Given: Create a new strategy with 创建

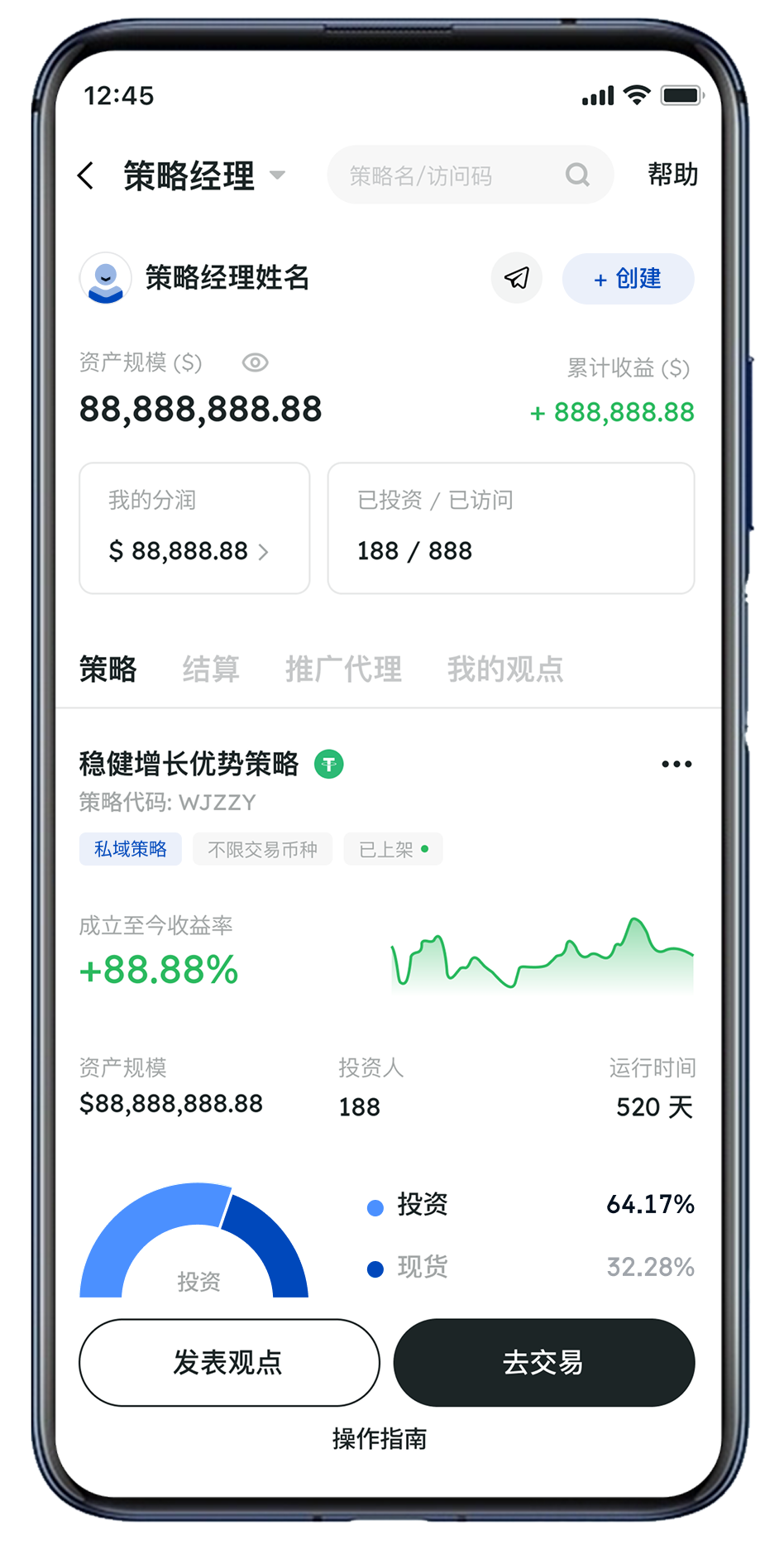Looking at the screenshot, I should click(x=628, y=279).
